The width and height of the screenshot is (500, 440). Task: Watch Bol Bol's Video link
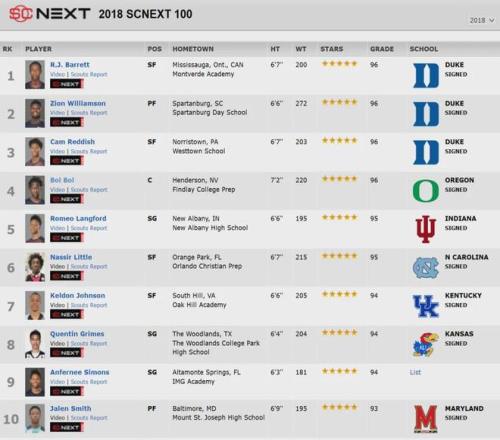click(x=57, y=190)
